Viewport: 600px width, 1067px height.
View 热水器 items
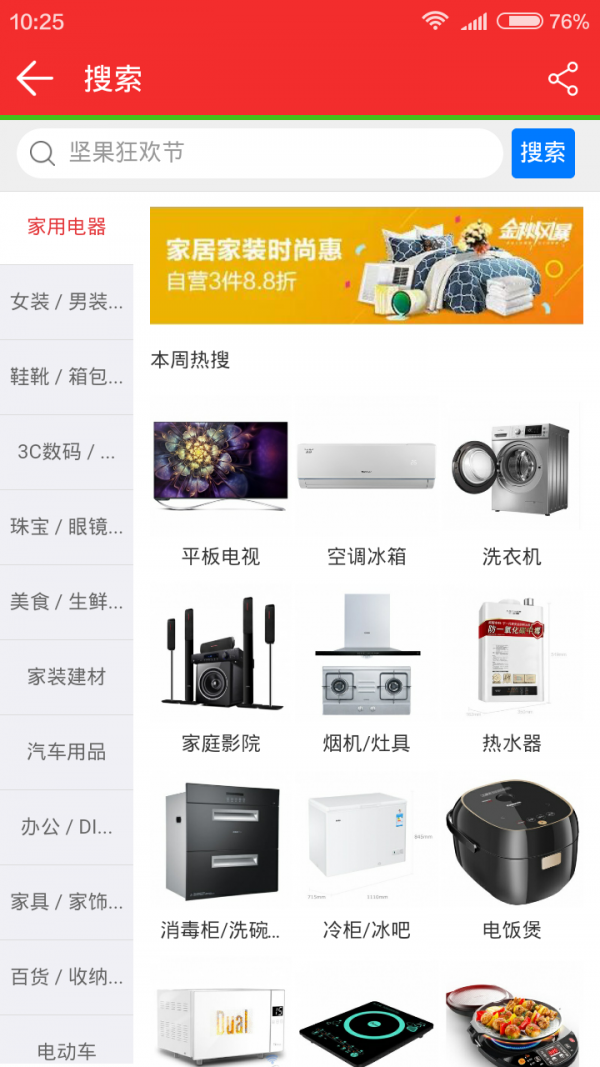tap(511, 672)
